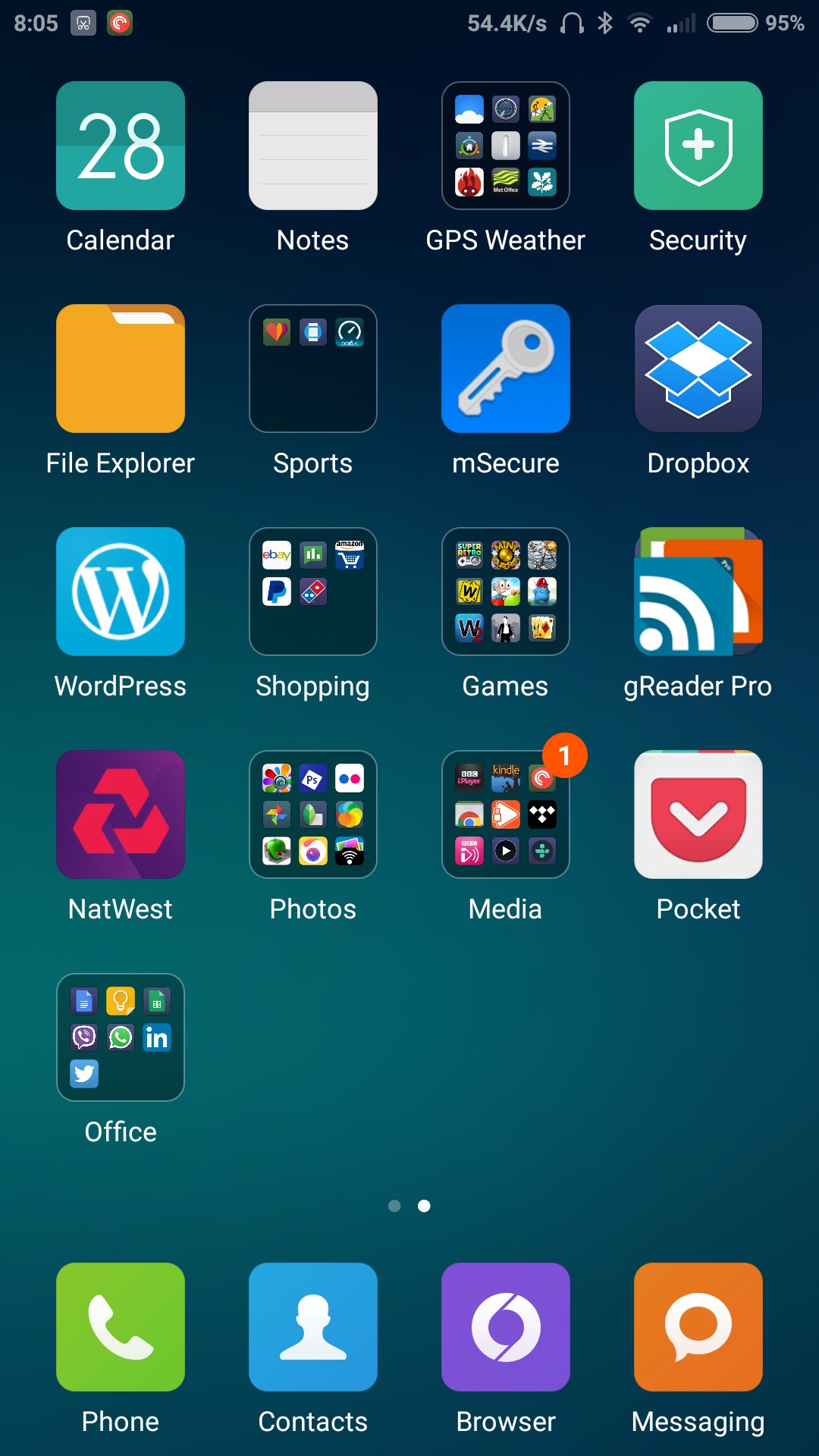The height and width of the screenshot is (1456, 819).
Task: Expand the Sports folder
Action: point(313,369)
